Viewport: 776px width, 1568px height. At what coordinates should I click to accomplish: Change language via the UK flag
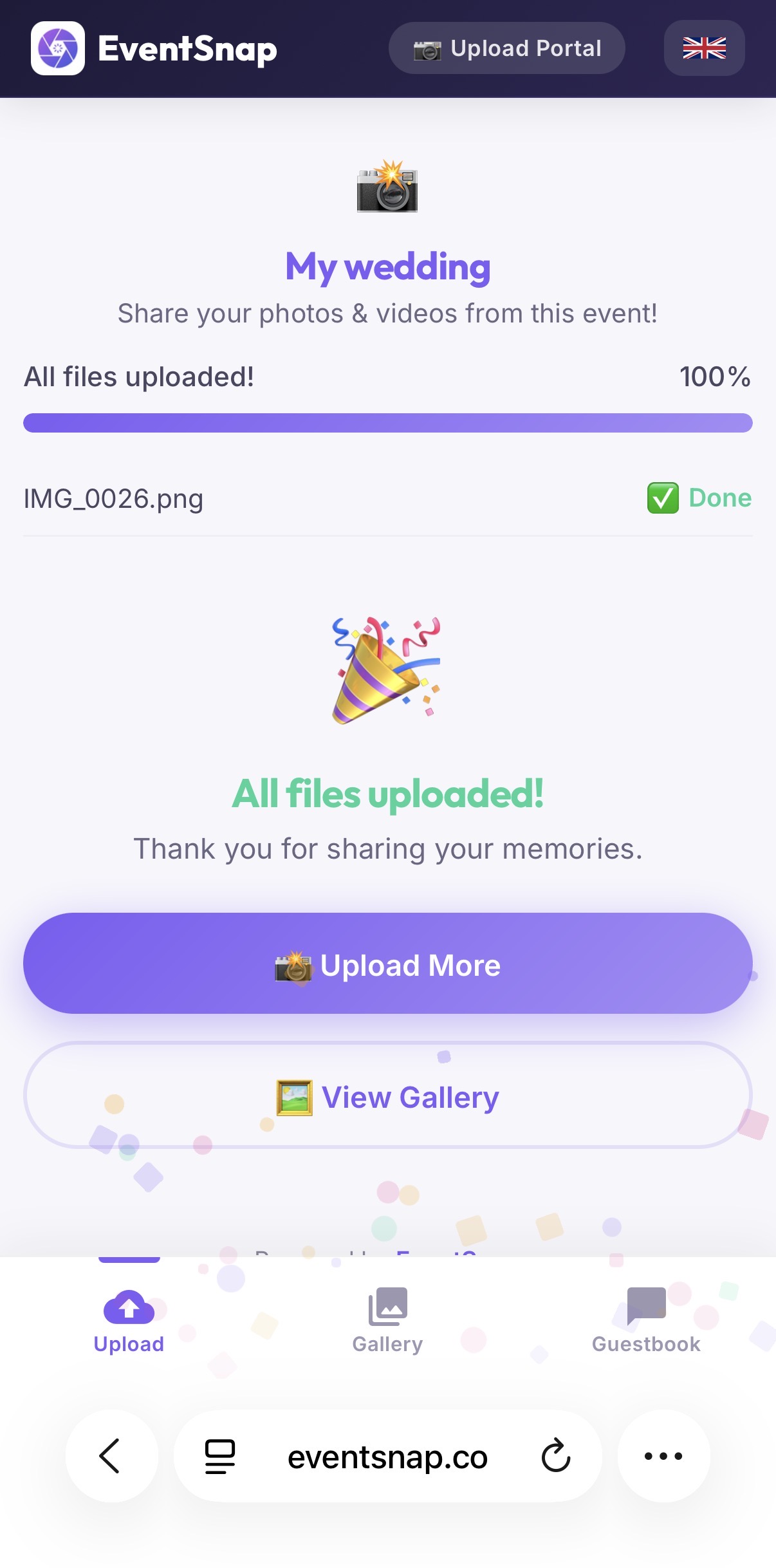click(x=704, y=48)
